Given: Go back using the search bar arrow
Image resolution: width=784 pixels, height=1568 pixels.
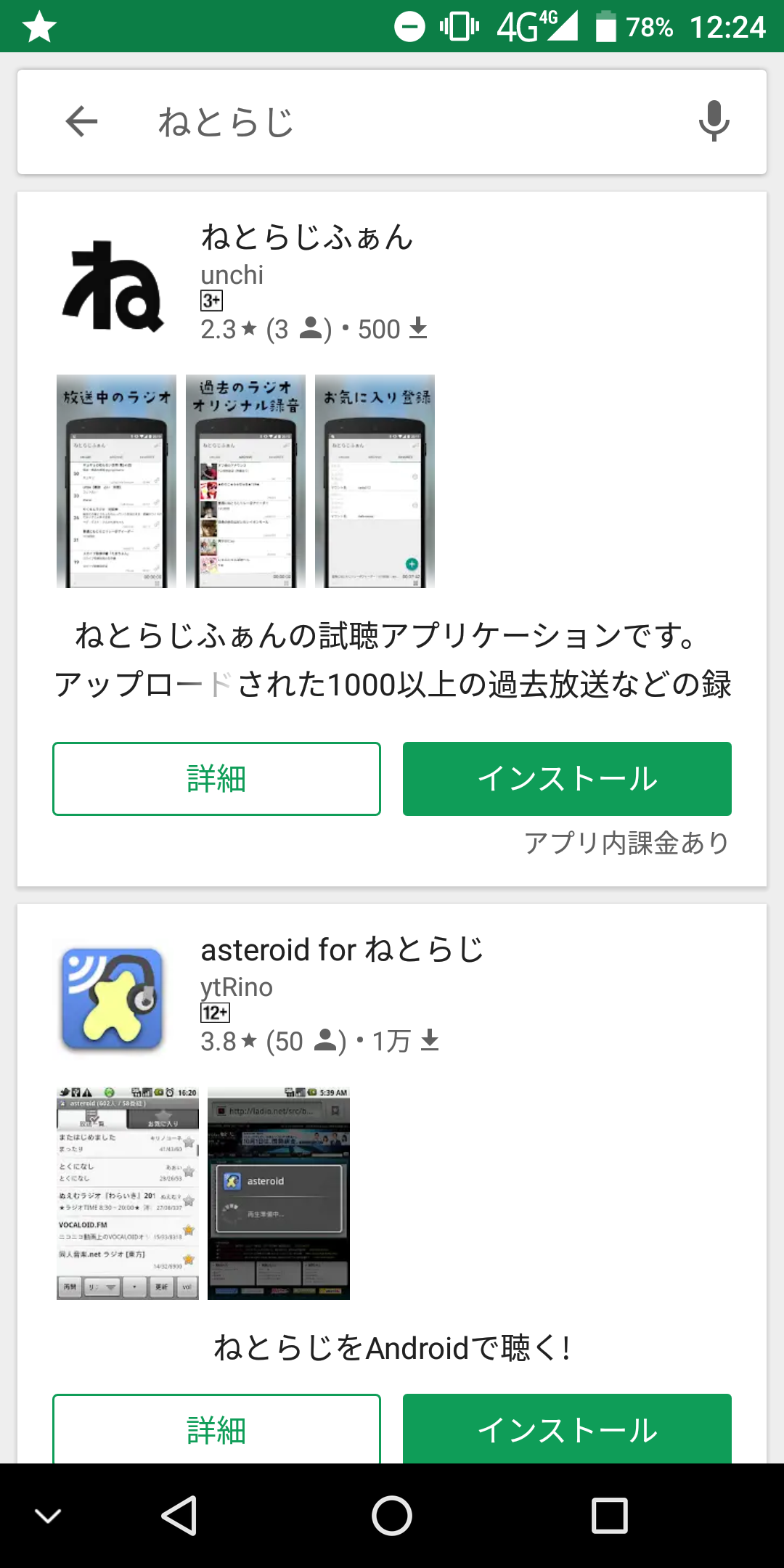Looking at the screenshot, I should tap(81, 121).
